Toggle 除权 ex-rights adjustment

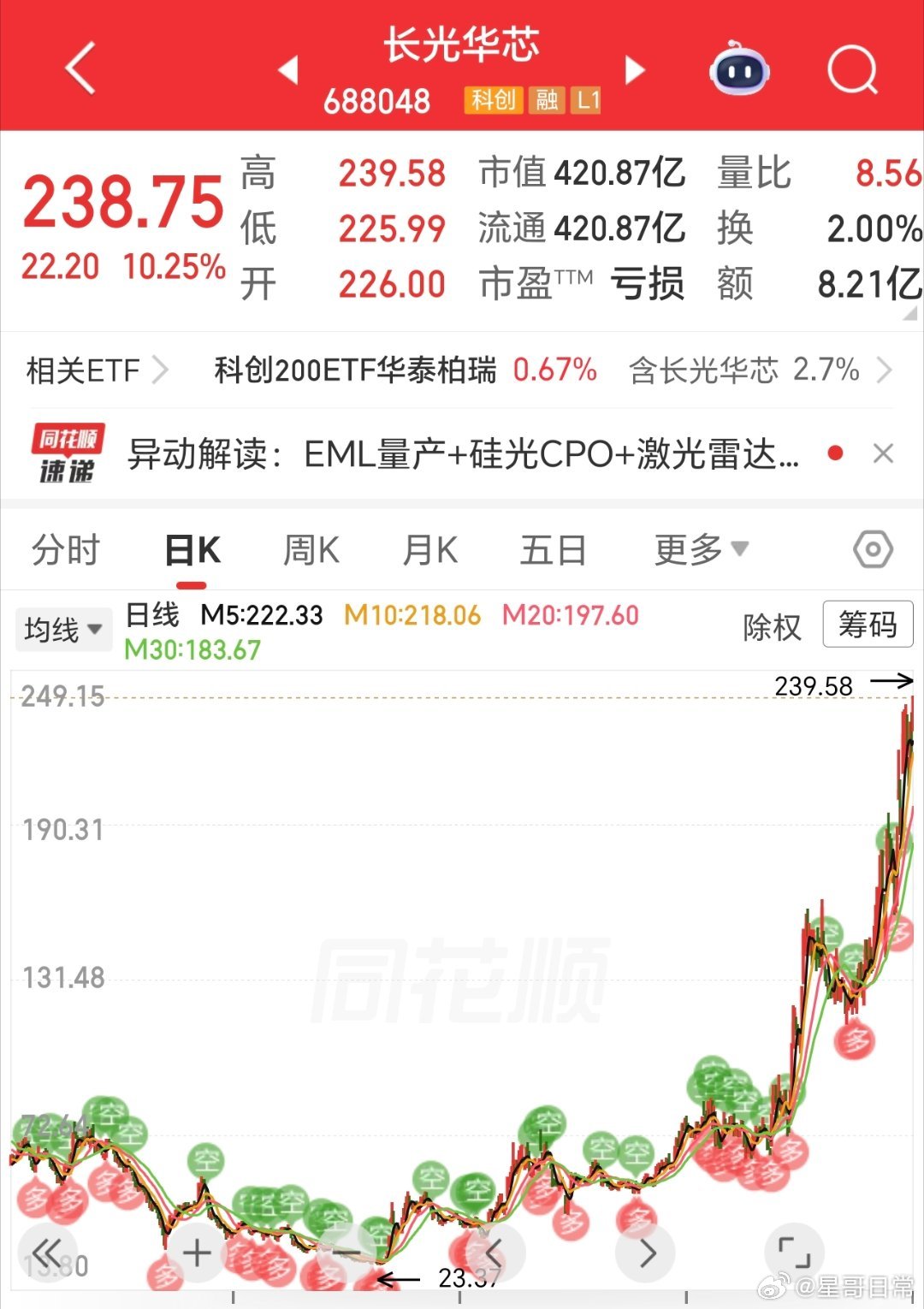771,625
